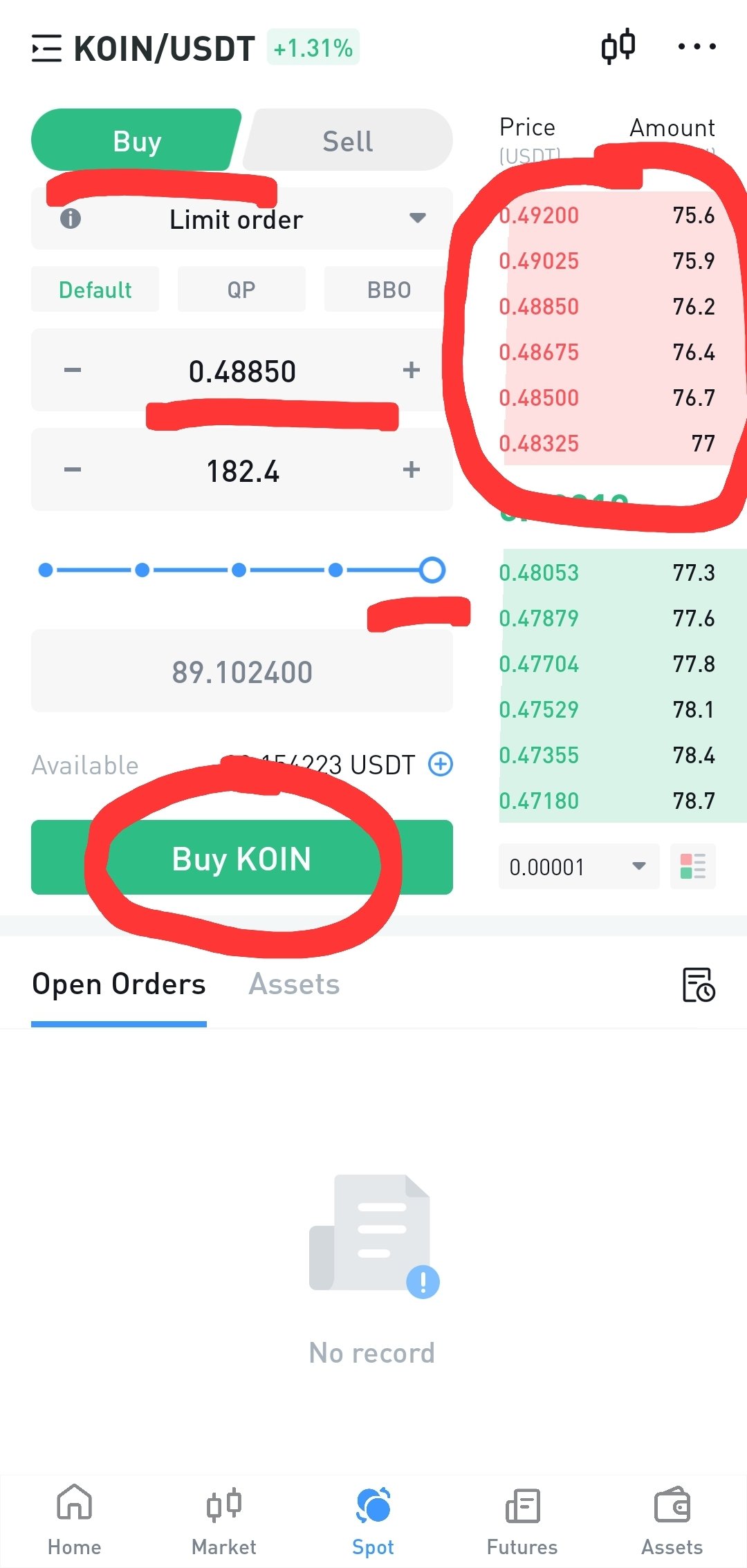Image resolution: width=747 pixels, height=1568 pixels.
Task: Decrease the 182.4 amount with minus
Action: pyautogui.click(x=73, y=470)
